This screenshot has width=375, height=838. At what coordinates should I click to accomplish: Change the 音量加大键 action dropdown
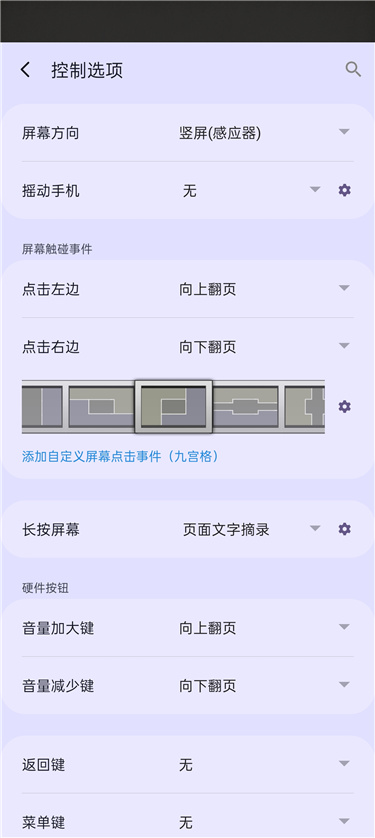(x=264, y=628)
